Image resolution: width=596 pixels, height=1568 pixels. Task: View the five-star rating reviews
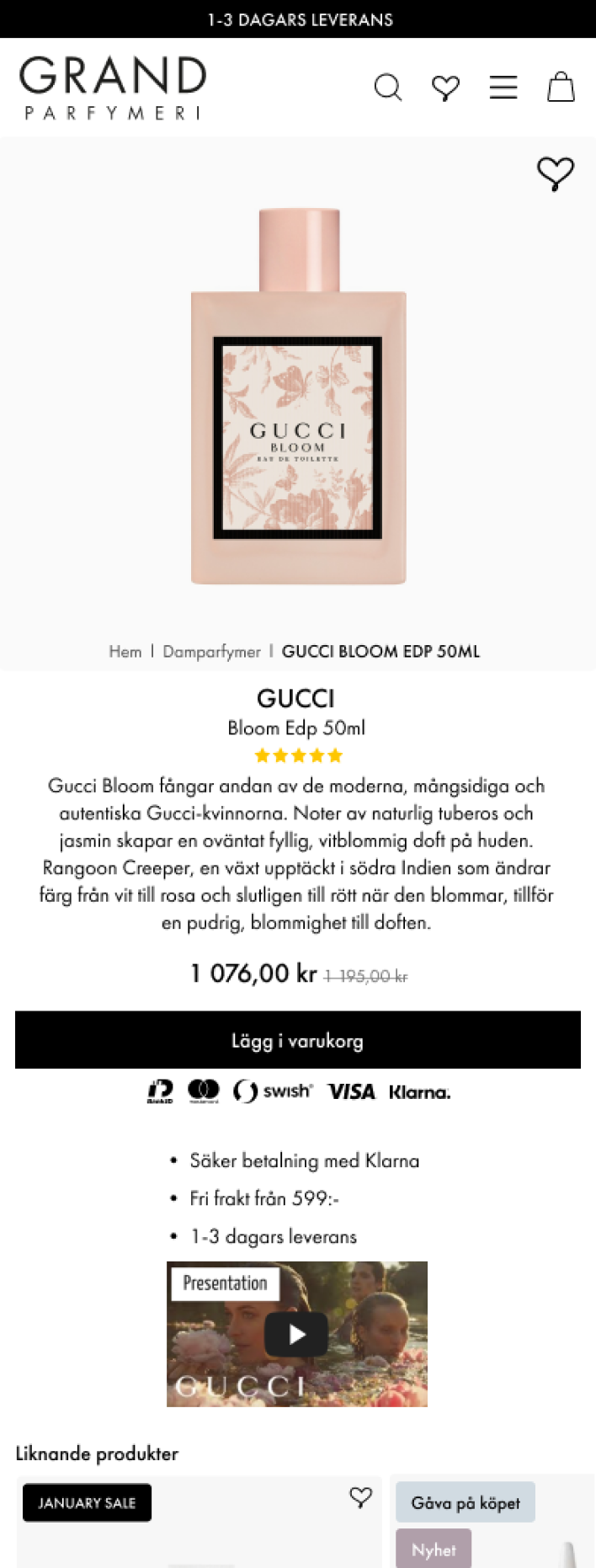click(x=298, y=755)
